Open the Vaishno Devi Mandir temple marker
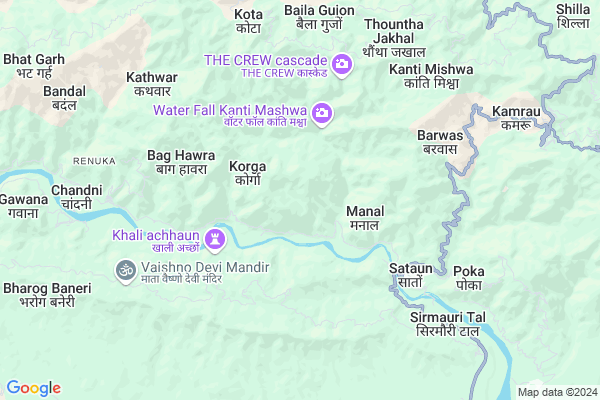The image size is (600, 400). [x=126, y=270]
